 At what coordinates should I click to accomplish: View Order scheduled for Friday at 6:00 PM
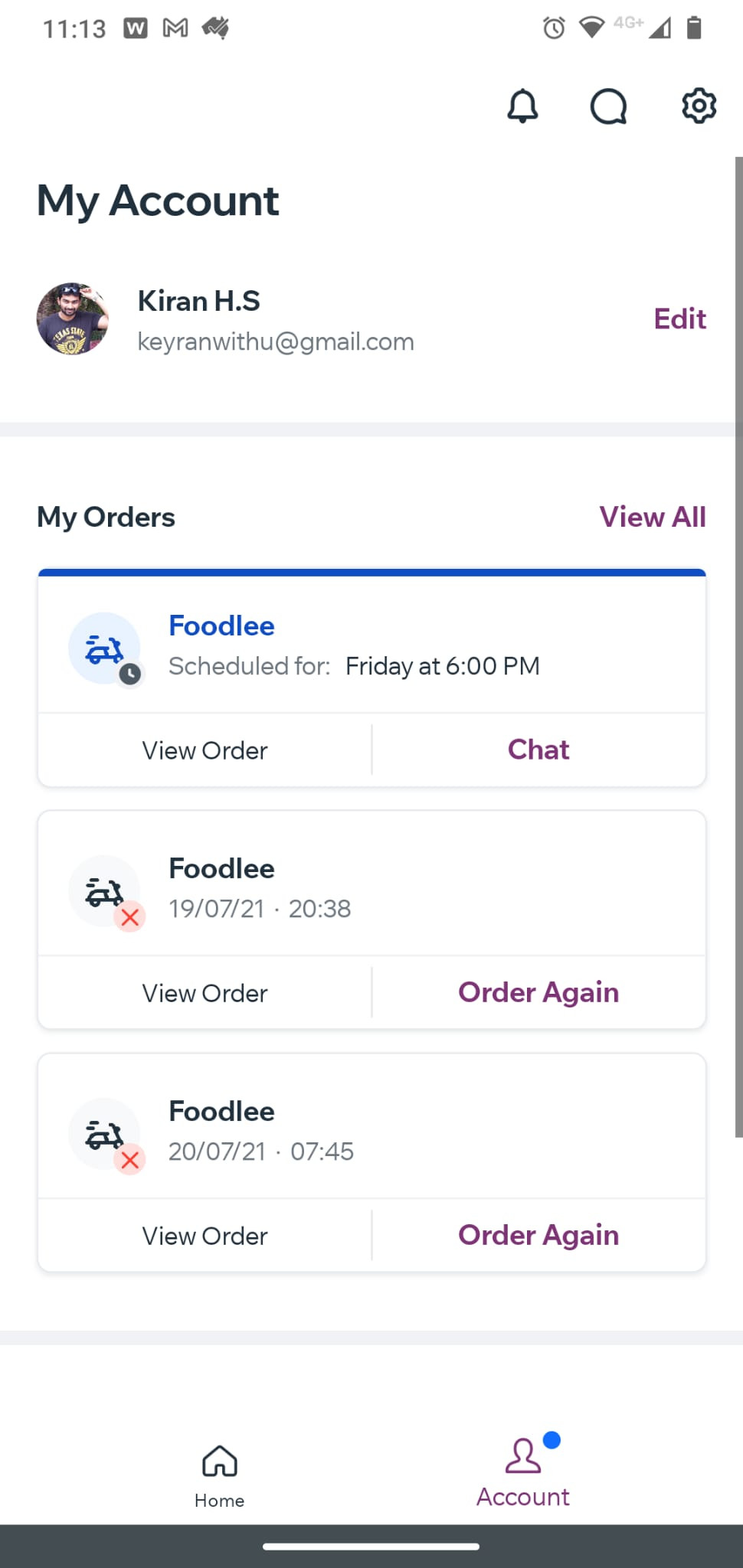click(205, 750)
